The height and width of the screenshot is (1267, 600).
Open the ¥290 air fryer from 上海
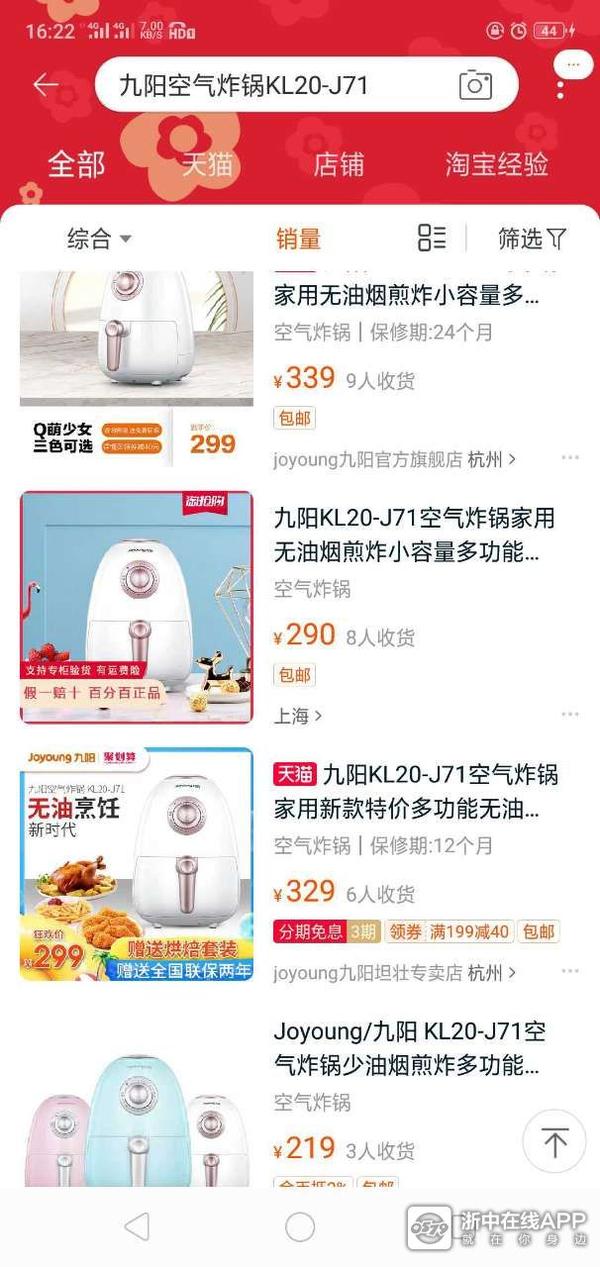(413, 535)
